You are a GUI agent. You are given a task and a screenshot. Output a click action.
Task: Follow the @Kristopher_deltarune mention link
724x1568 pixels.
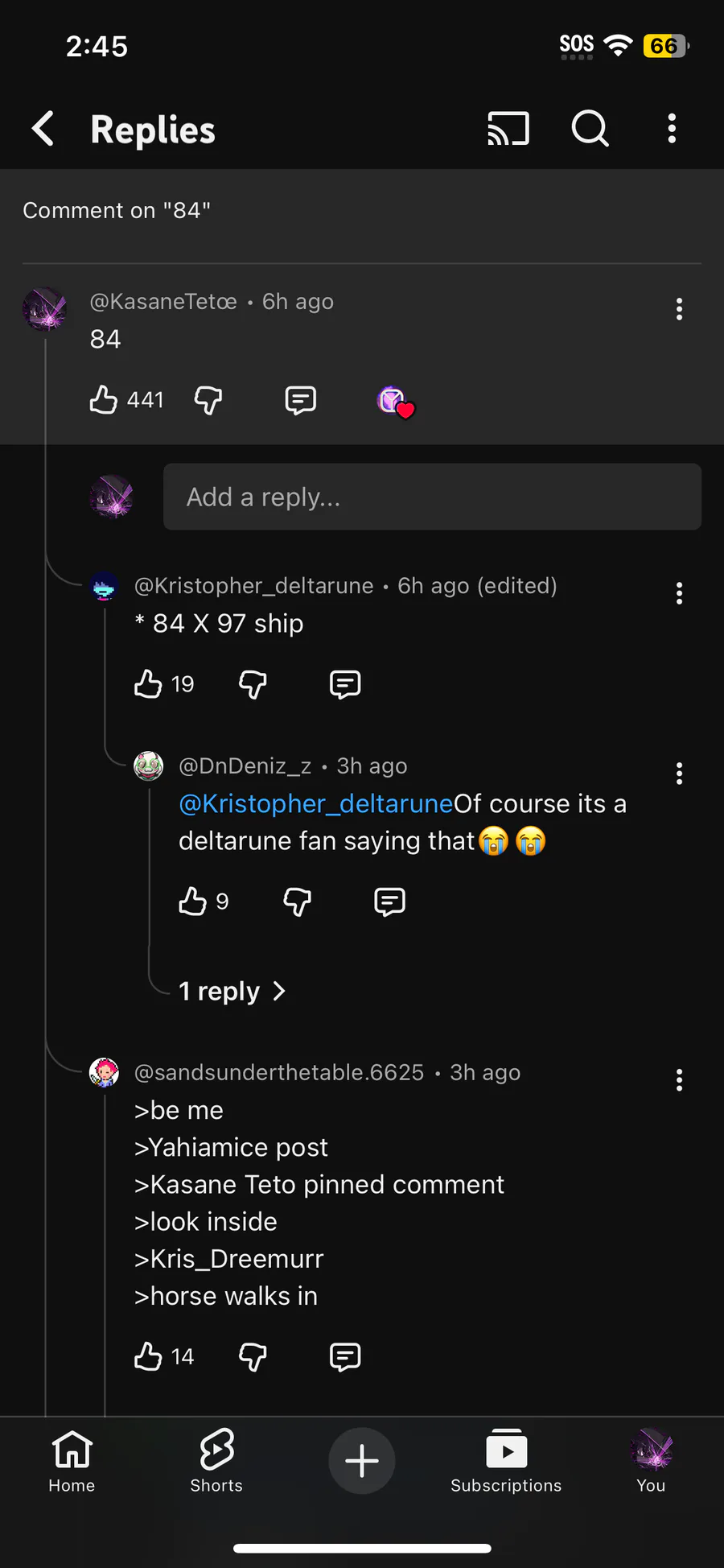[x=316, y=803]
